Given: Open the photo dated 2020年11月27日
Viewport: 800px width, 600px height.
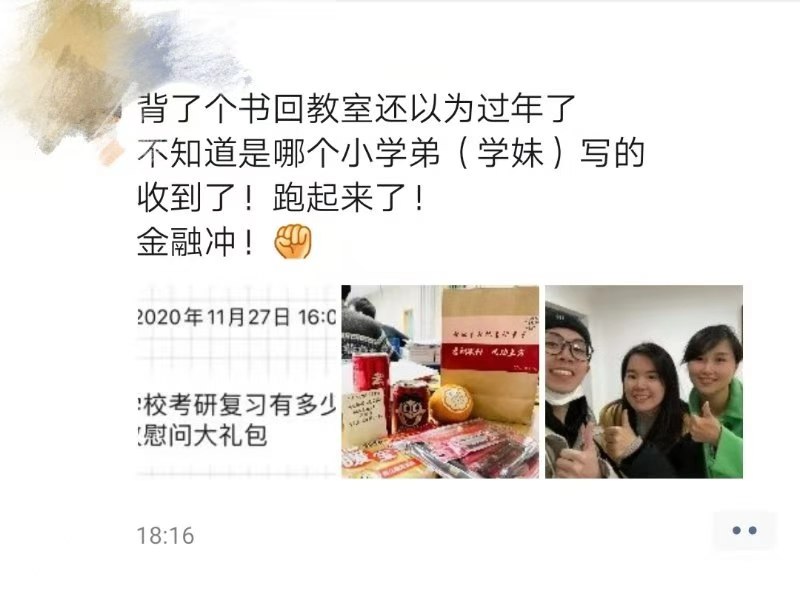Looking at the screenshot, I should [237, 381].
